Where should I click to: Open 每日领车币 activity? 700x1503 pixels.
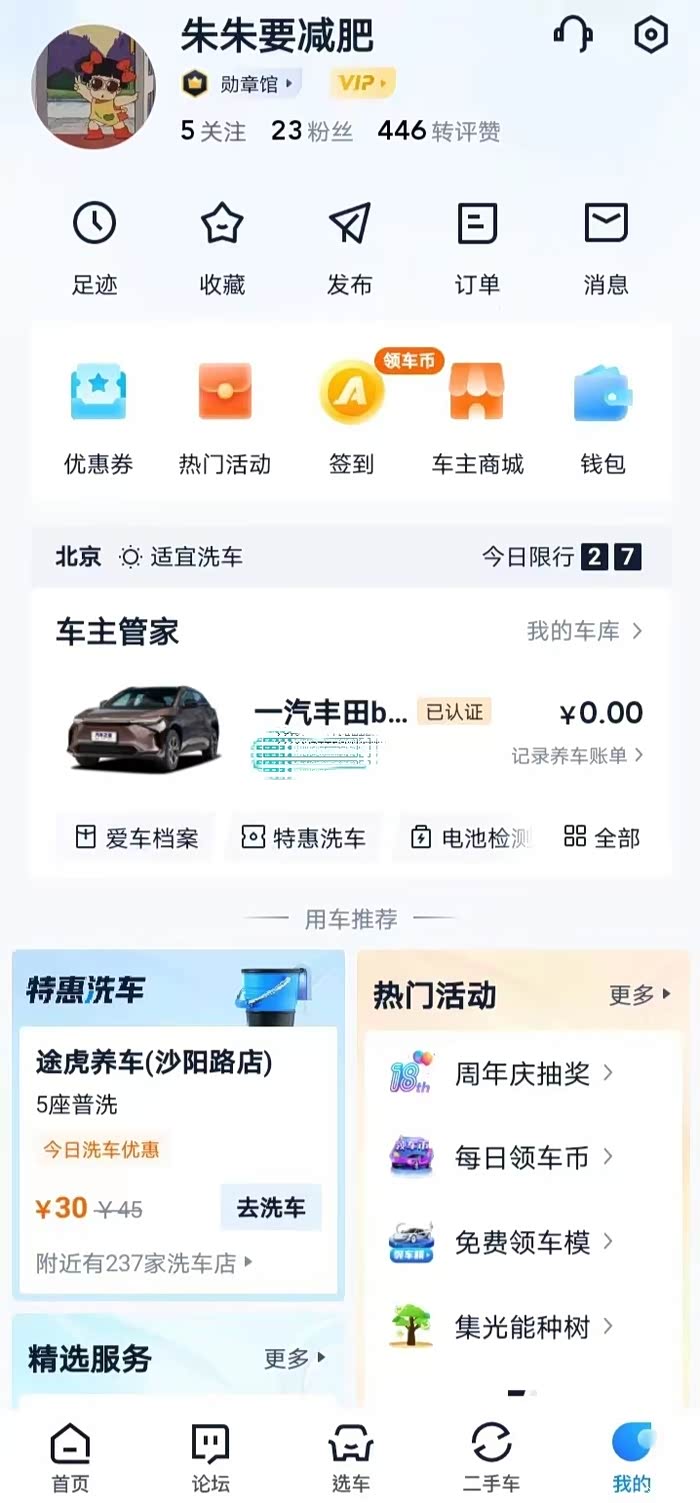pyautogui.click(x=521, y=1158)
